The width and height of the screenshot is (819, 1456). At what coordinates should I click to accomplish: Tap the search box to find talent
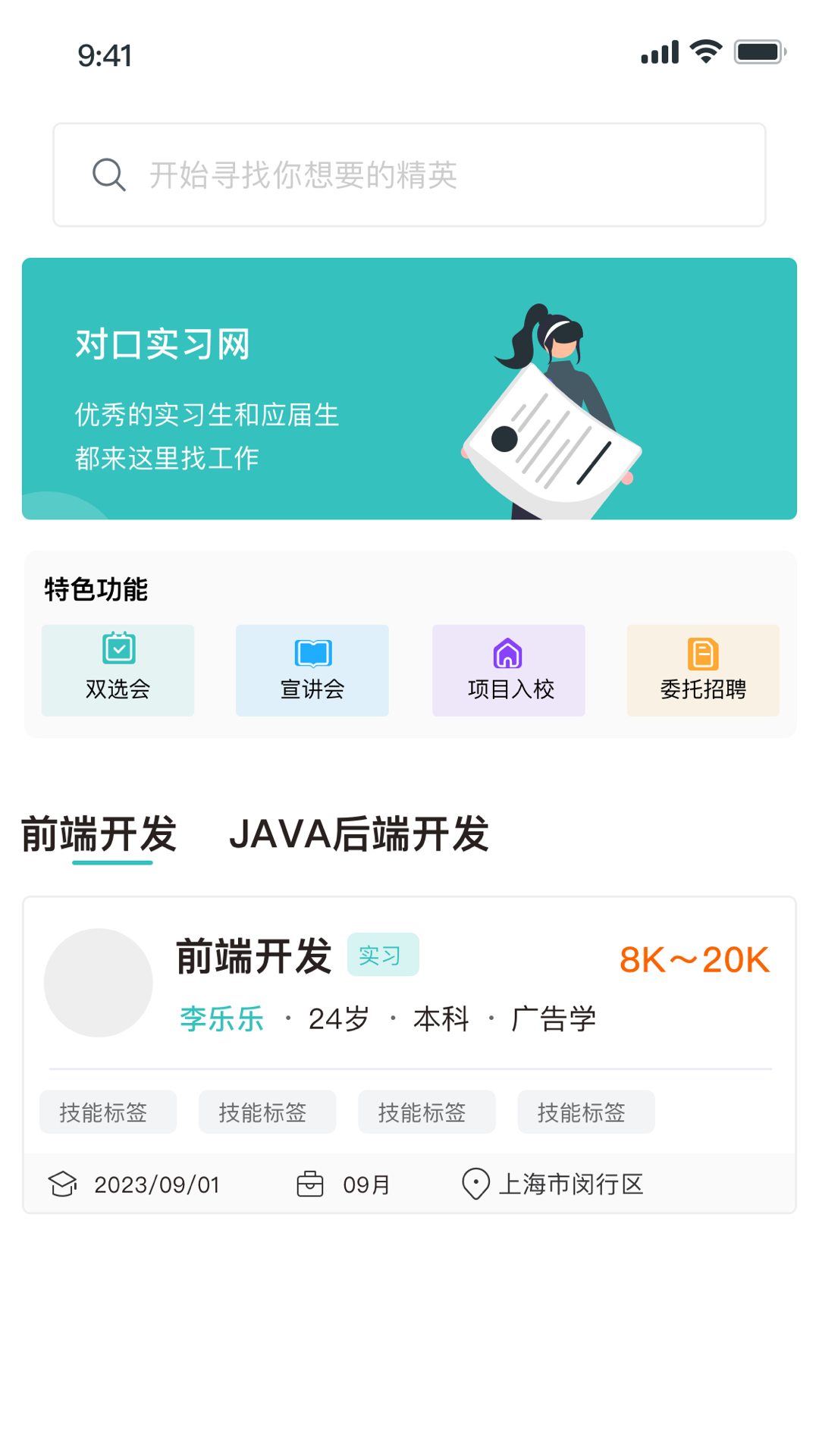point(409,175)
